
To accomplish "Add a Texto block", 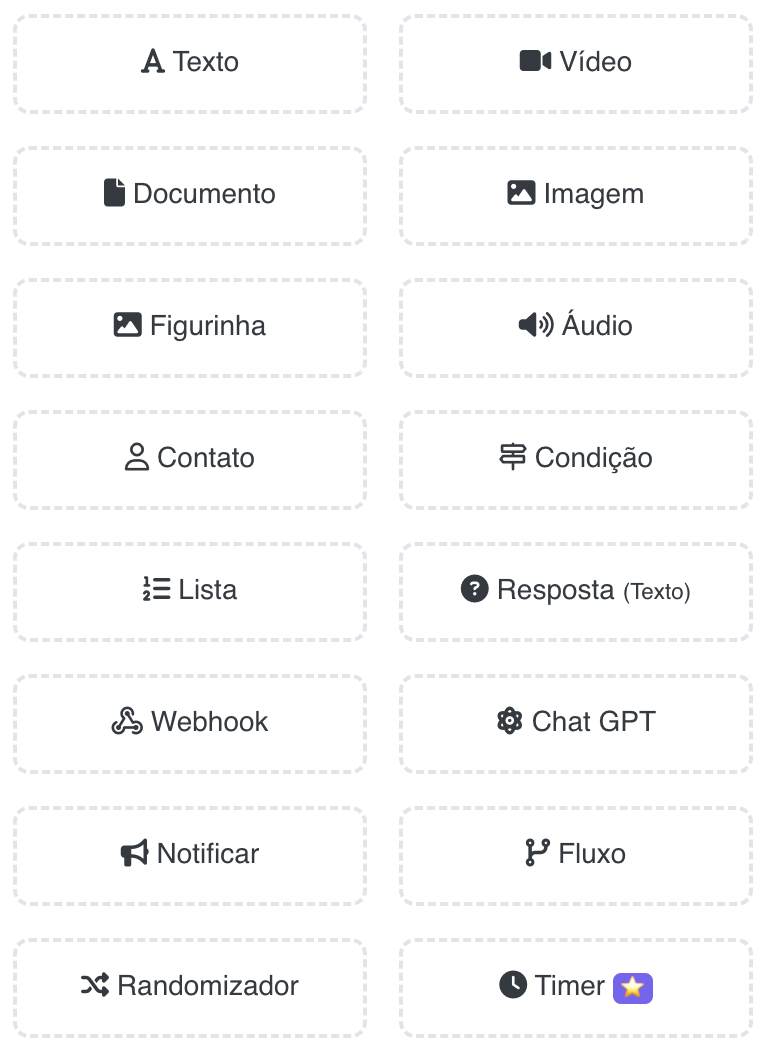I will [190, 61].
